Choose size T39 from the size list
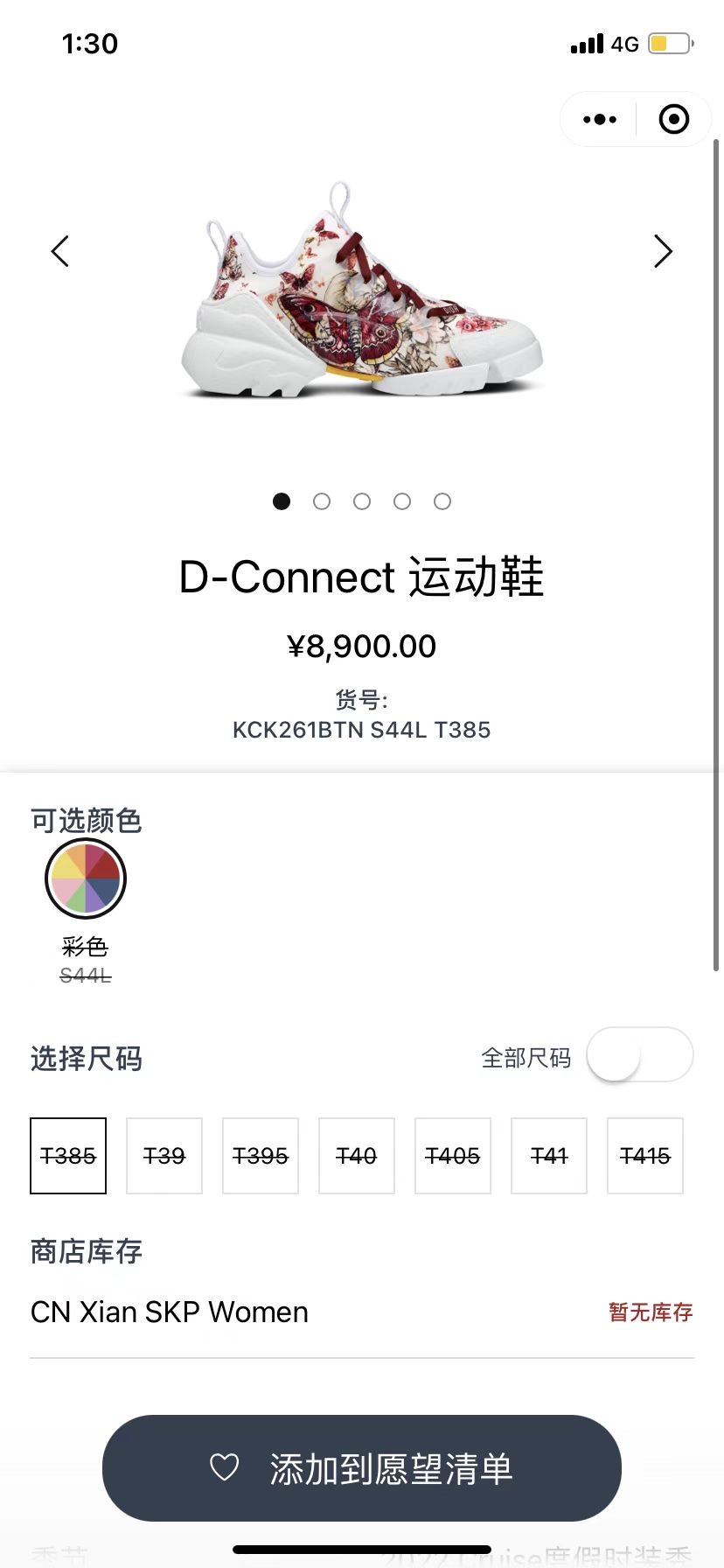The width and height of the screenshot is (724, 1568). pyautogui.click(x=164, y=1156)
